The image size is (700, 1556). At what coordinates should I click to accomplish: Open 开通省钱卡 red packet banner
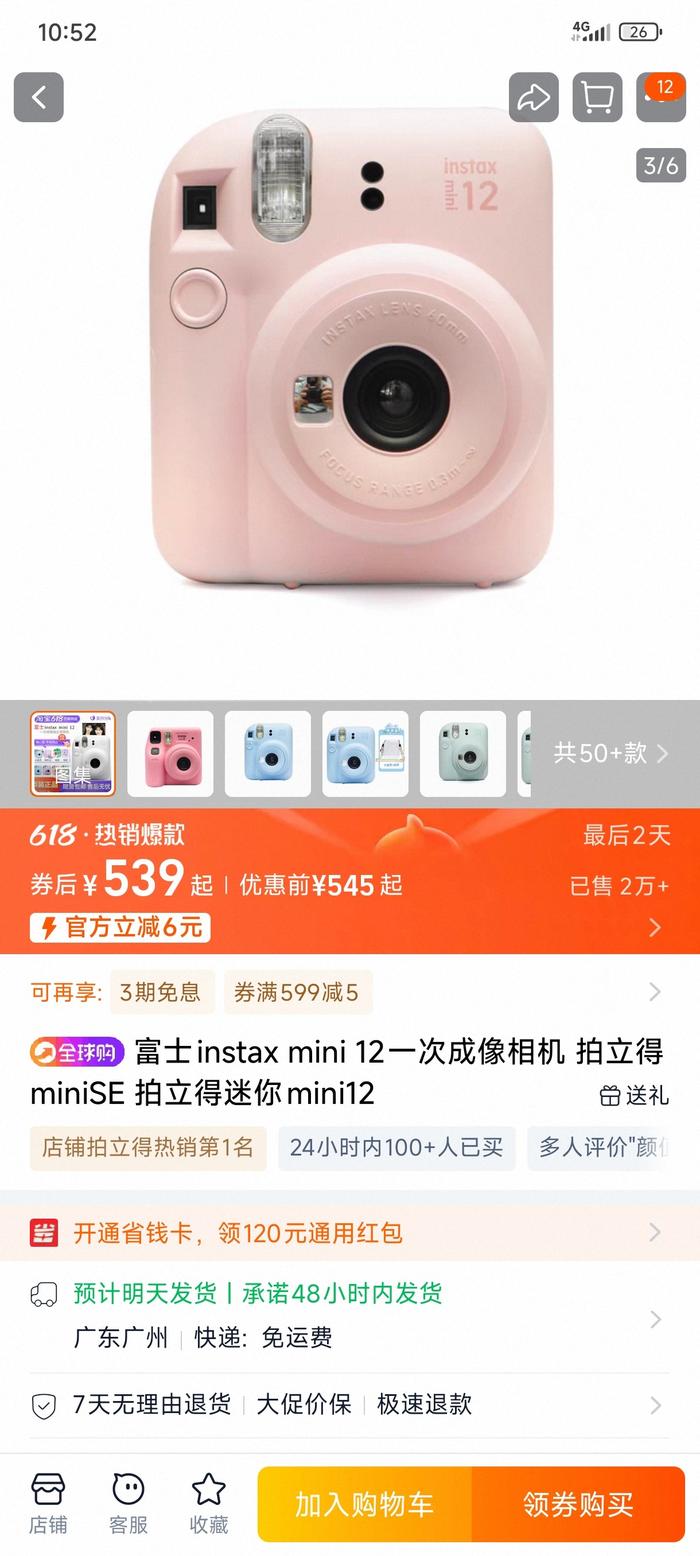pos(350,1232)
